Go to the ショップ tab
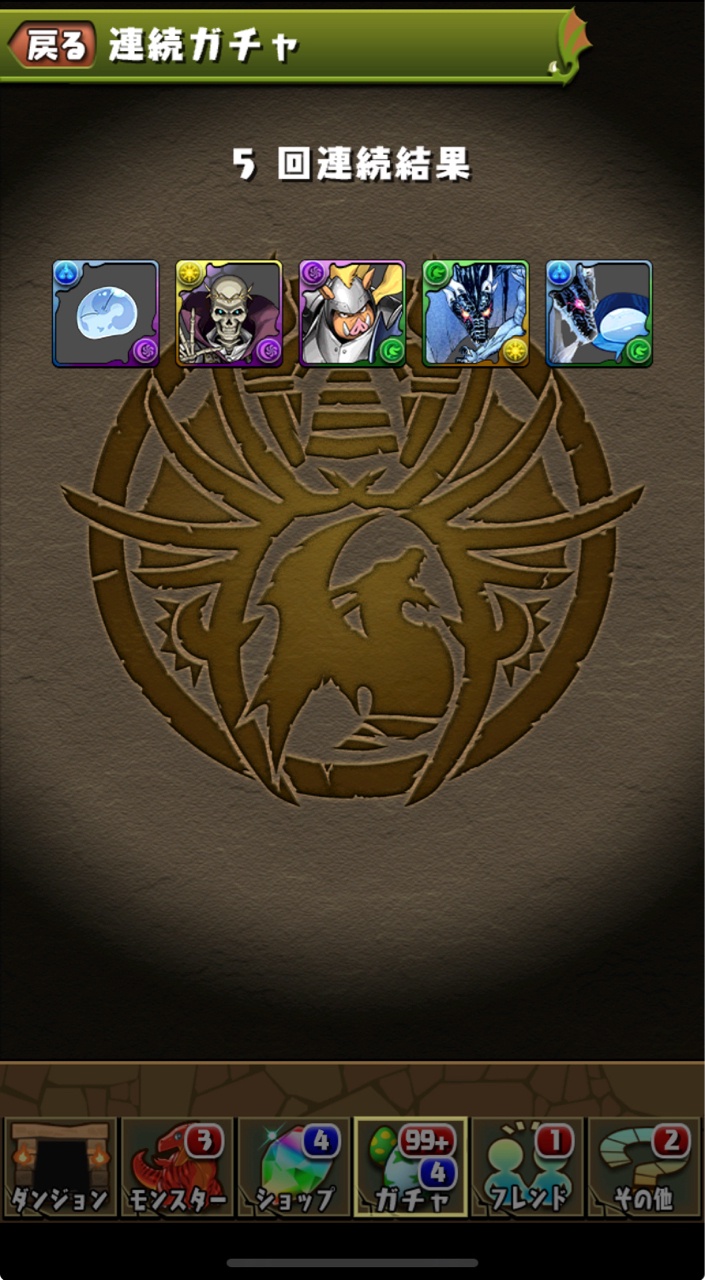705x1280 pixels. point(294,1167)
